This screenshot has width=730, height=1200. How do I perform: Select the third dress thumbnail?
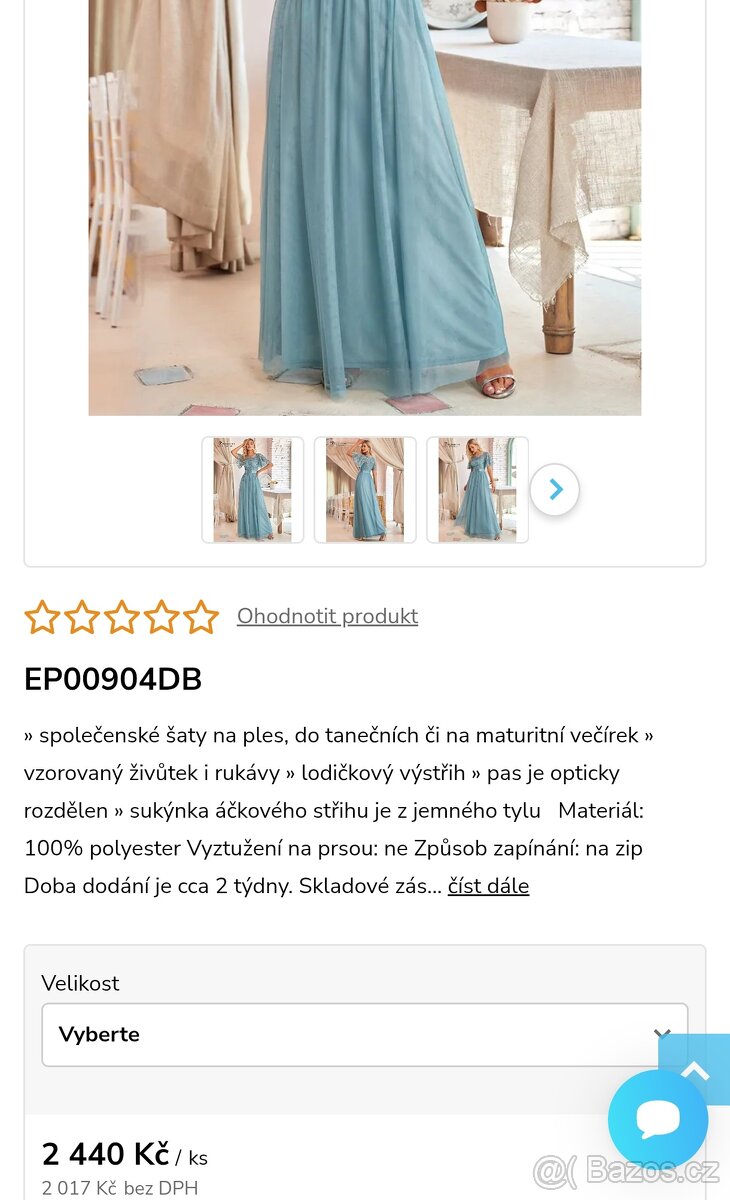[x=477, y=490]
